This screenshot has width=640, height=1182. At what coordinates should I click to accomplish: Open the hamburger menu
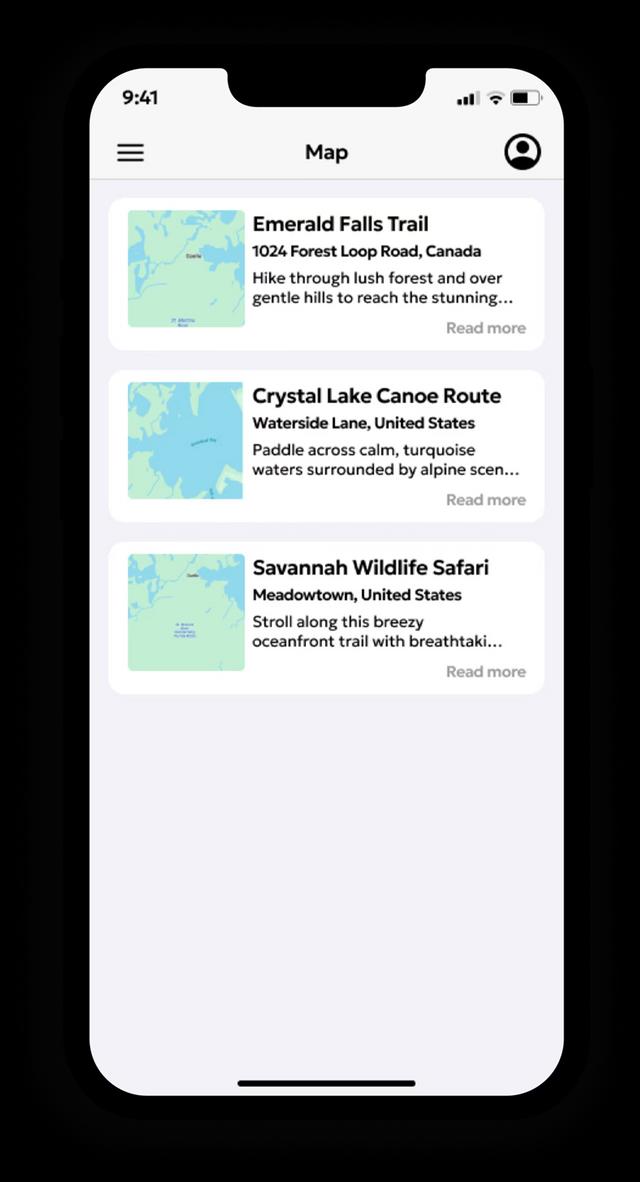click(x=130, y=152)
